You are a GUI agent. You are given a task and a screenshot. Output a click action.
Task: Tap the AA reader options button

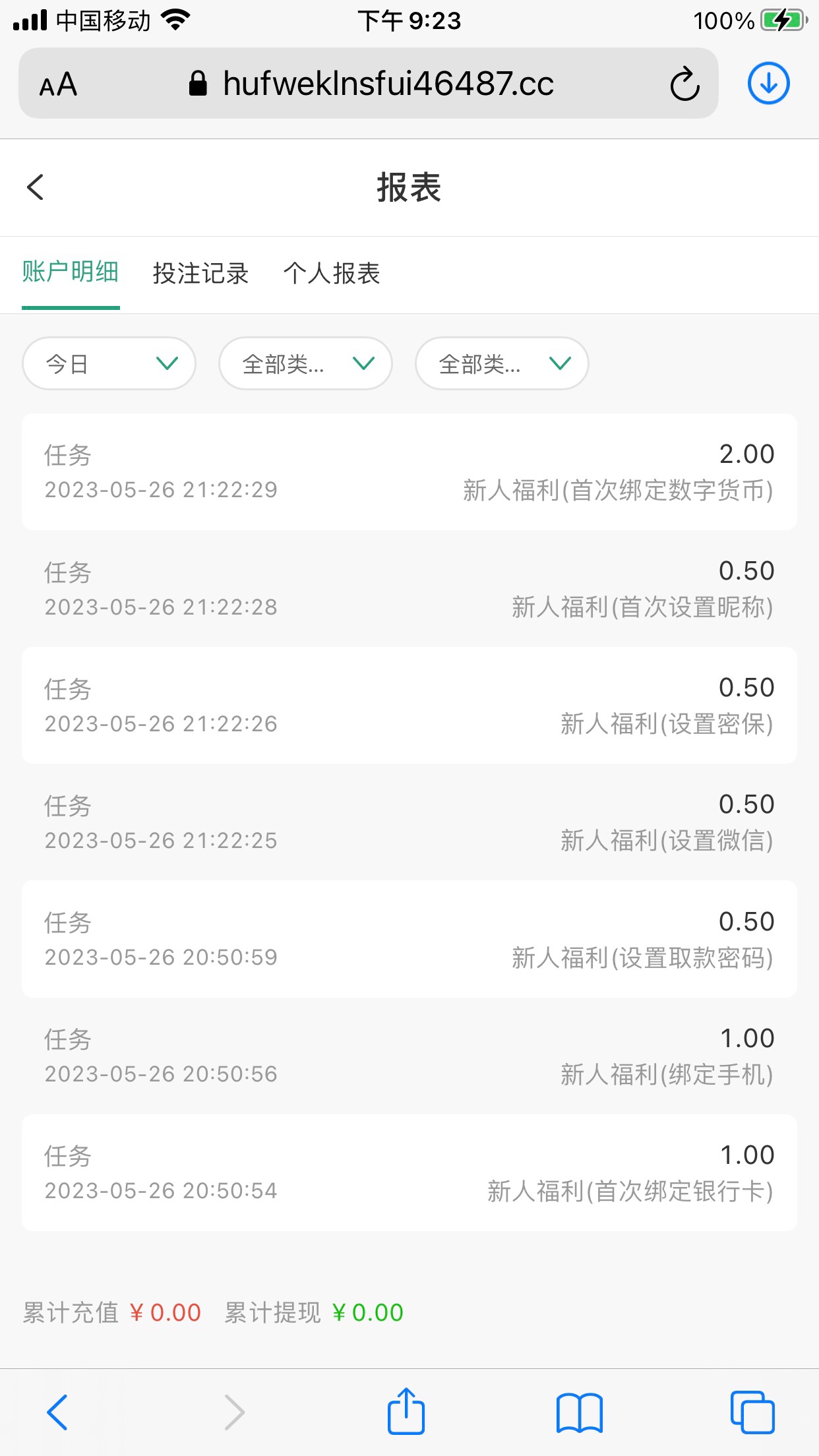tap(58, 85)
